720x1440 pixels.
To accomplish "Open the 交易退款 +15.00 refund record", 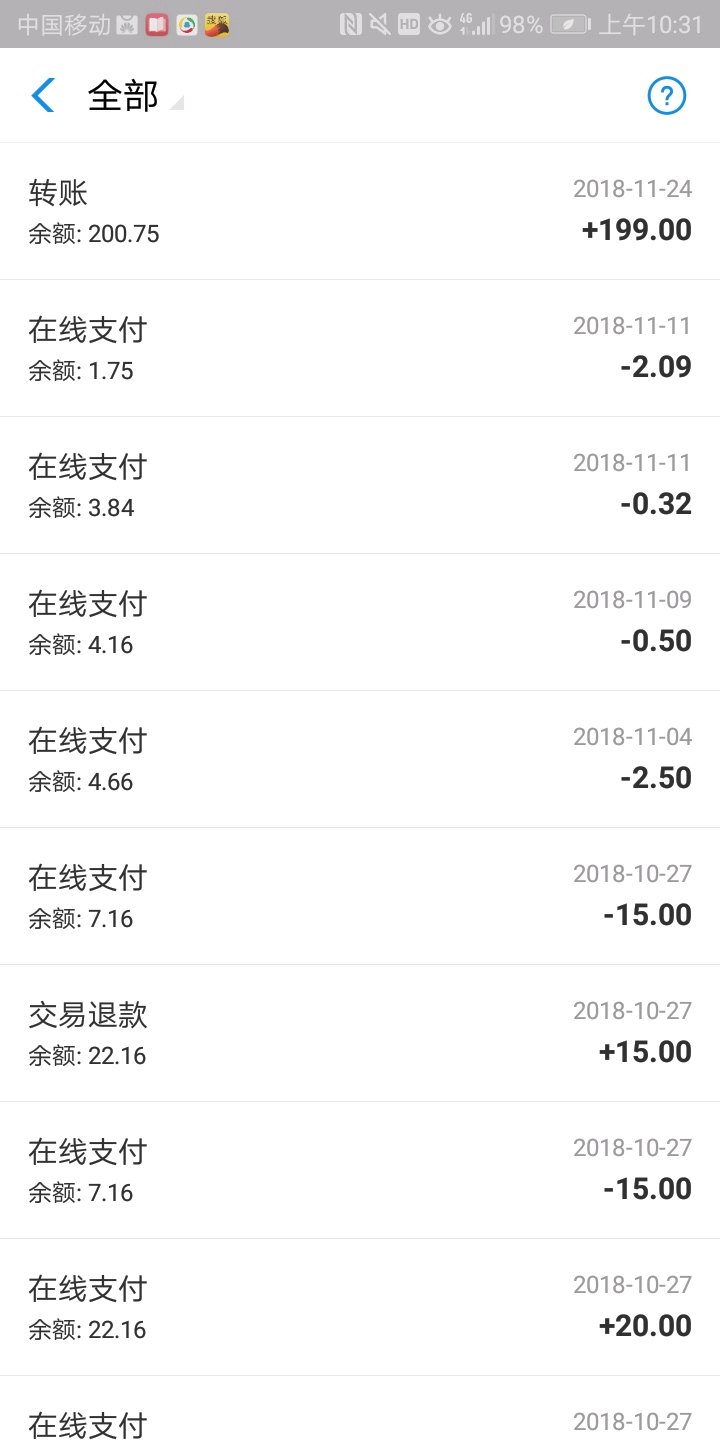I will tap(360, 1033).
